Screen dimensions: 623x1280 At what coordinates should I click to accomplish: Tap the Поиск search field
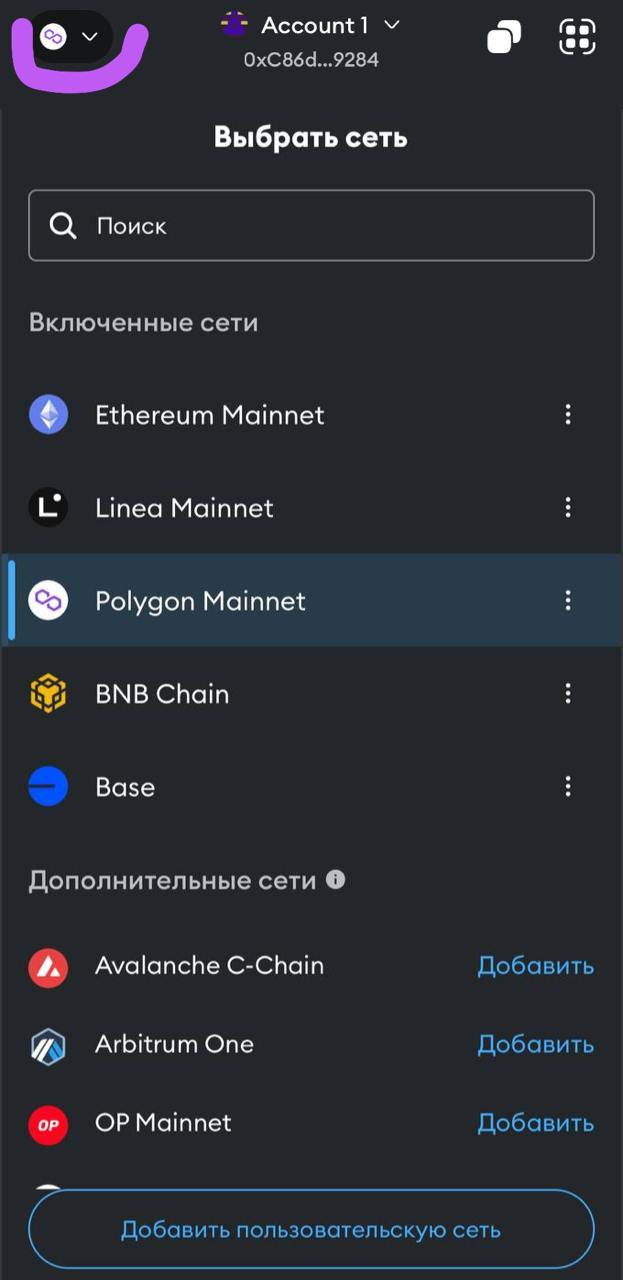(x=311, y=226)
